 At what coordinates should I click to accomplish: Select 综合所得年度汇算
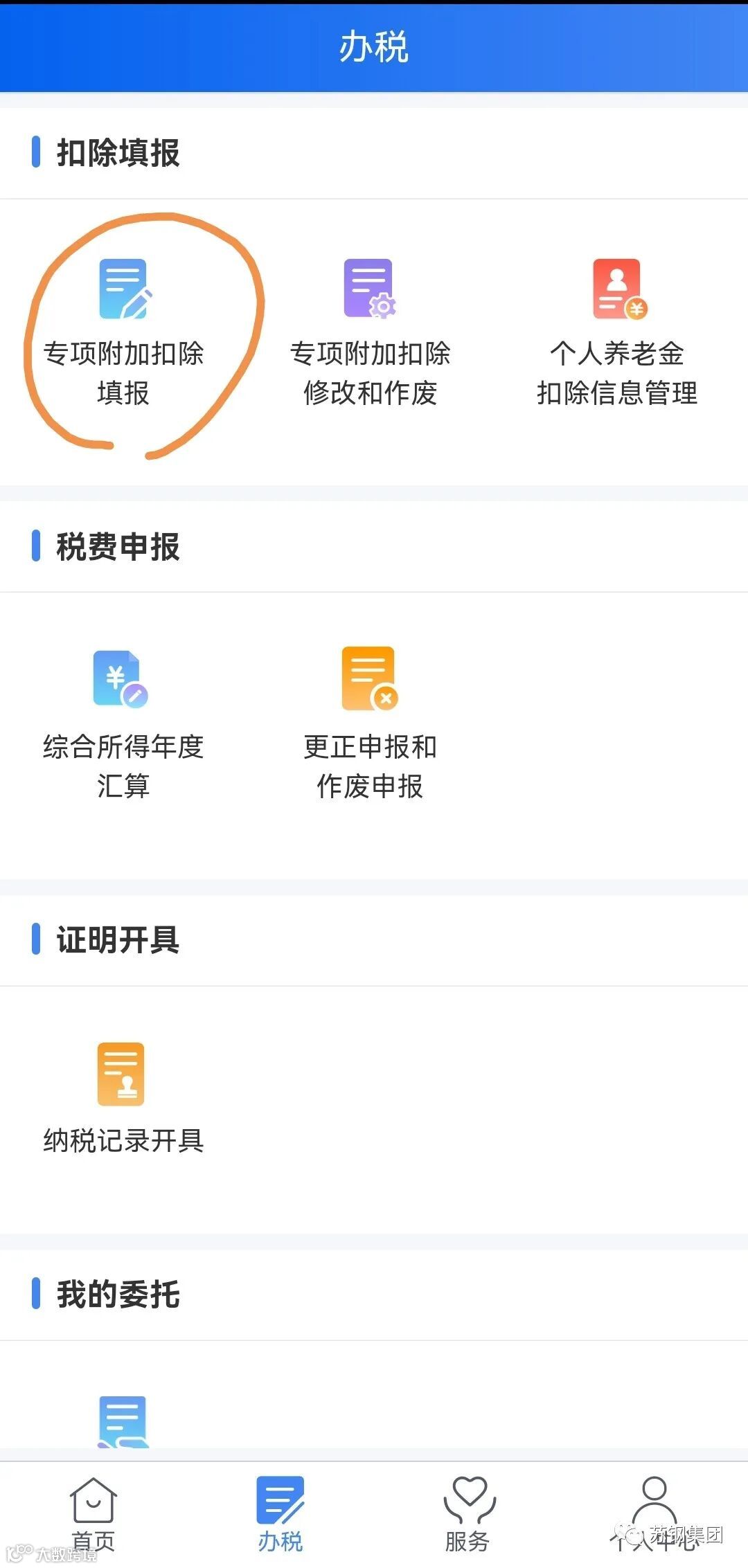click(123, 724)
